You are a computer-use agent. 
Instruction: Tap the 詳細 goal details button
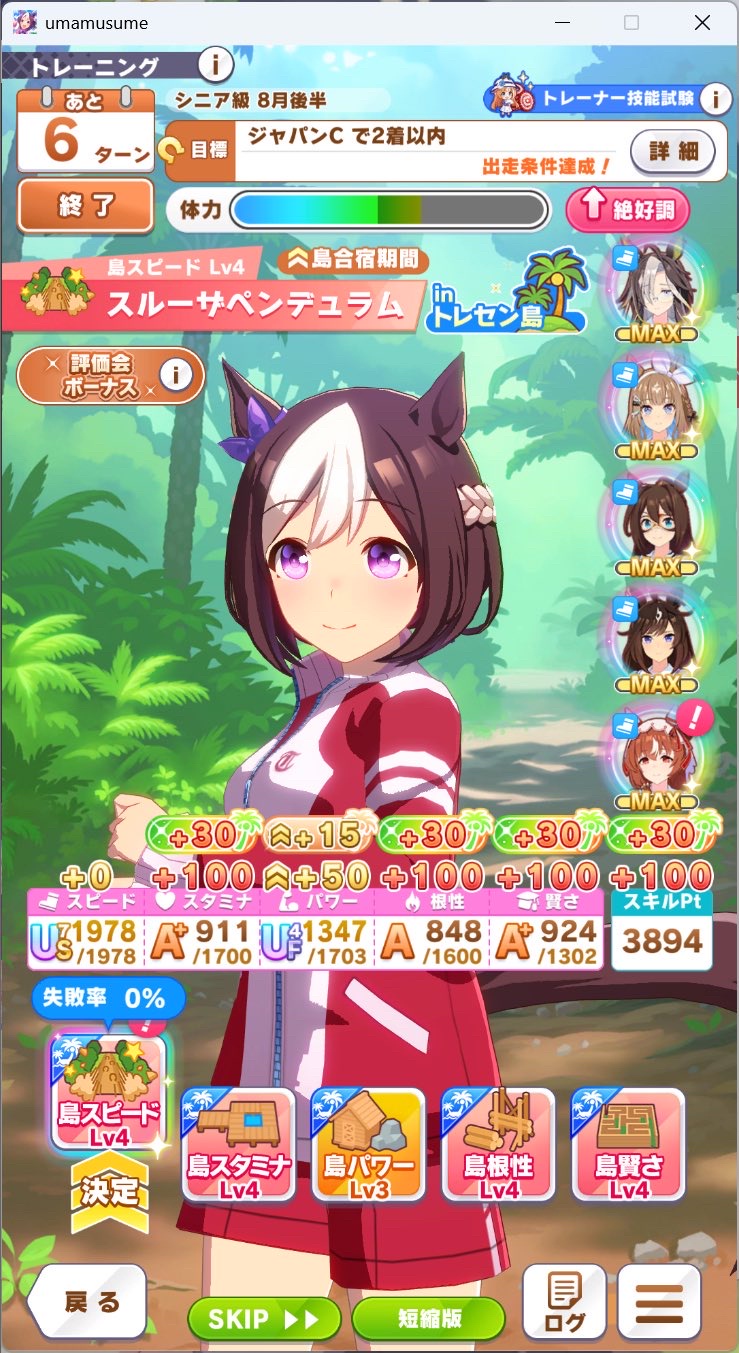coord(672,152)
